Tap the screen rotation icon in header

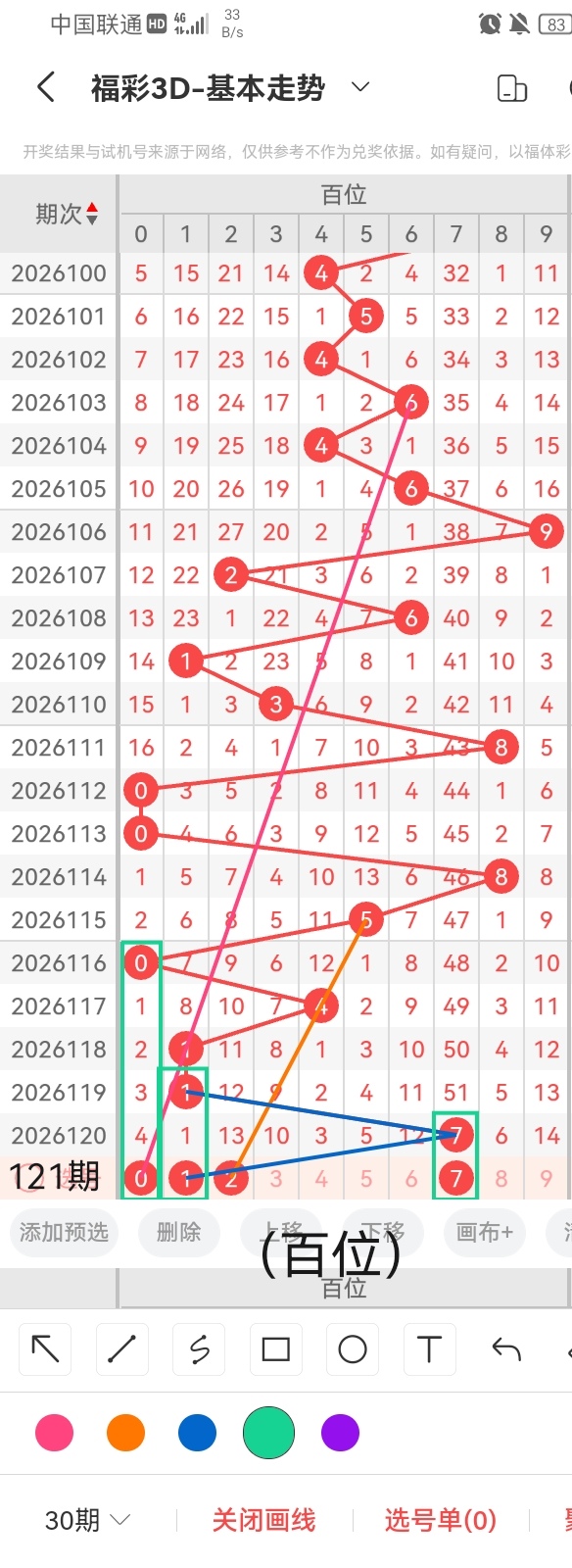[512, 88]
